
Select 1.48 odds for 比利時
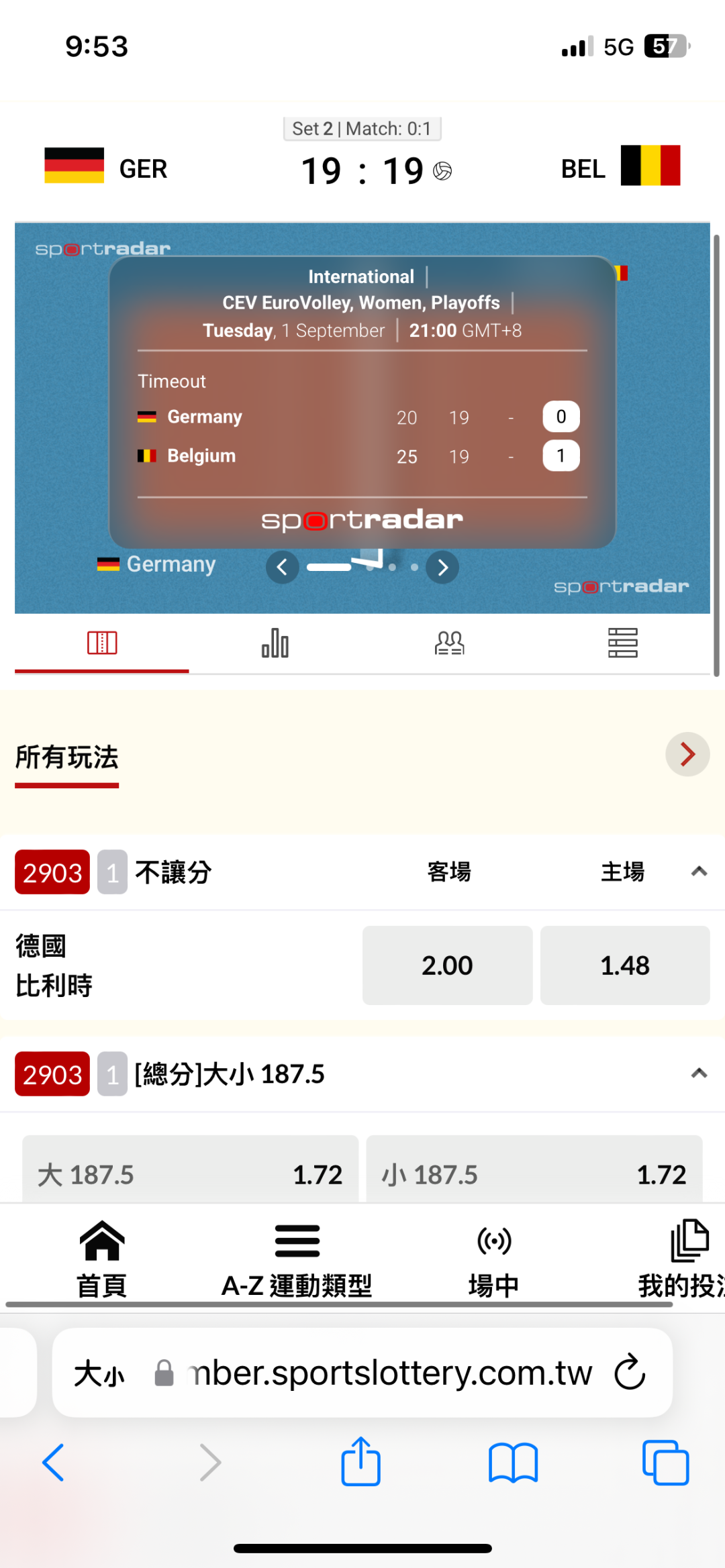point(625,965)
